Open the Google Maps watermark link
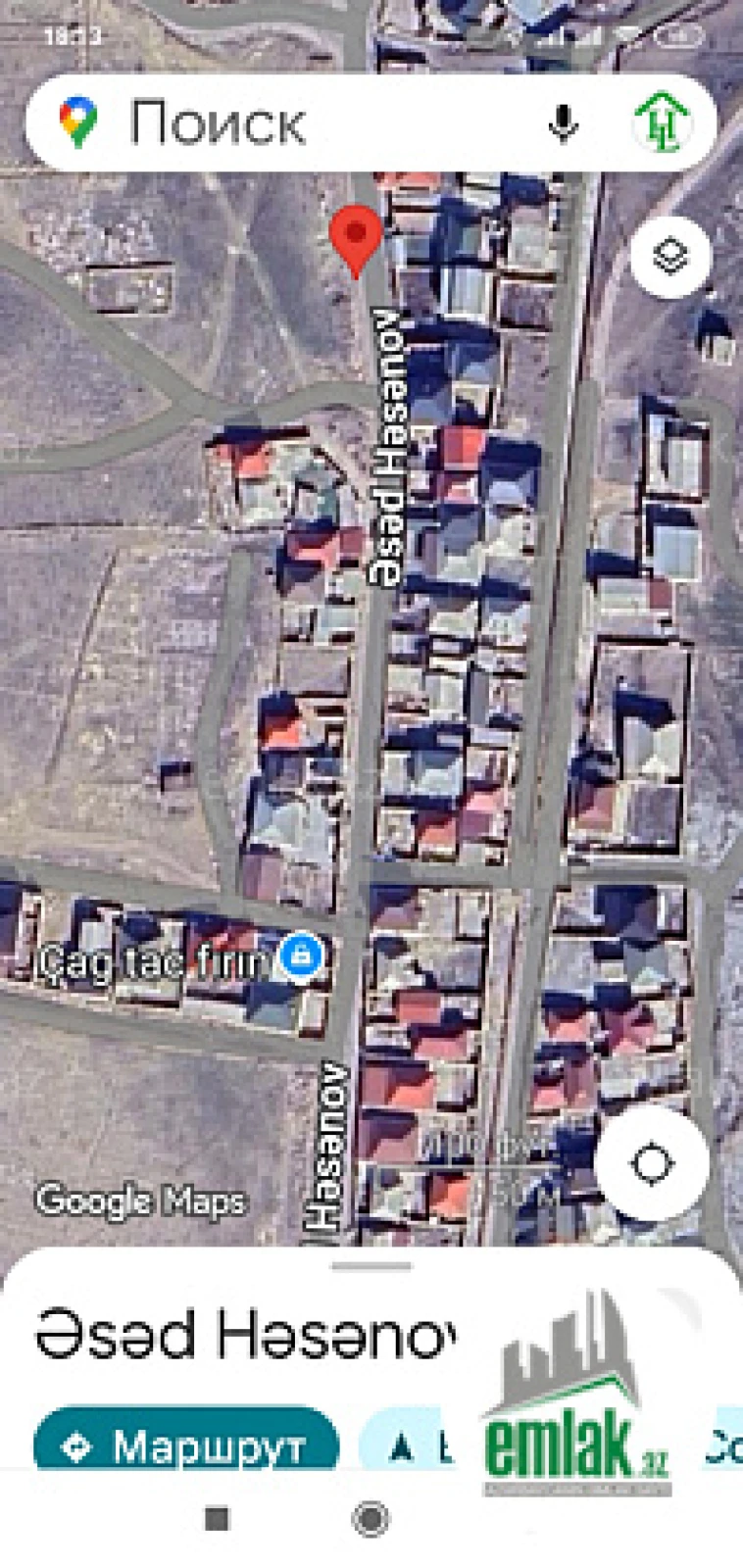The width and height of the screenshot is (743, 1568). [x=141, y=1200]
